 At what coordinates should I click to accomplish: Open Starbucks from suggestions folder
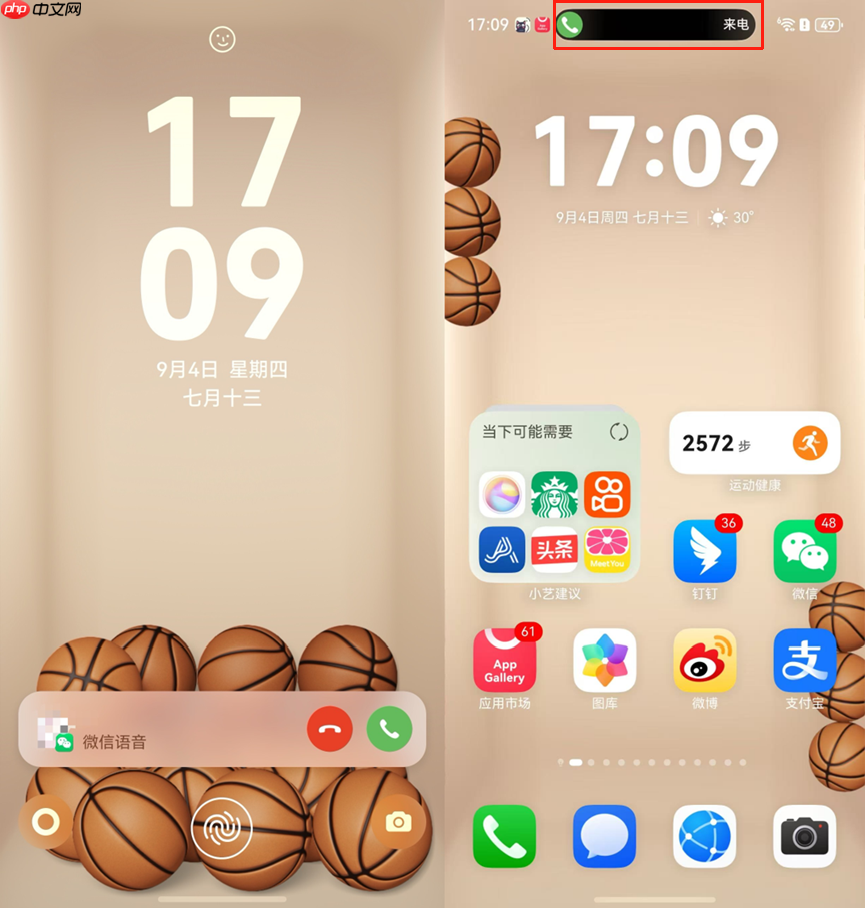click(x=554, y=494)
